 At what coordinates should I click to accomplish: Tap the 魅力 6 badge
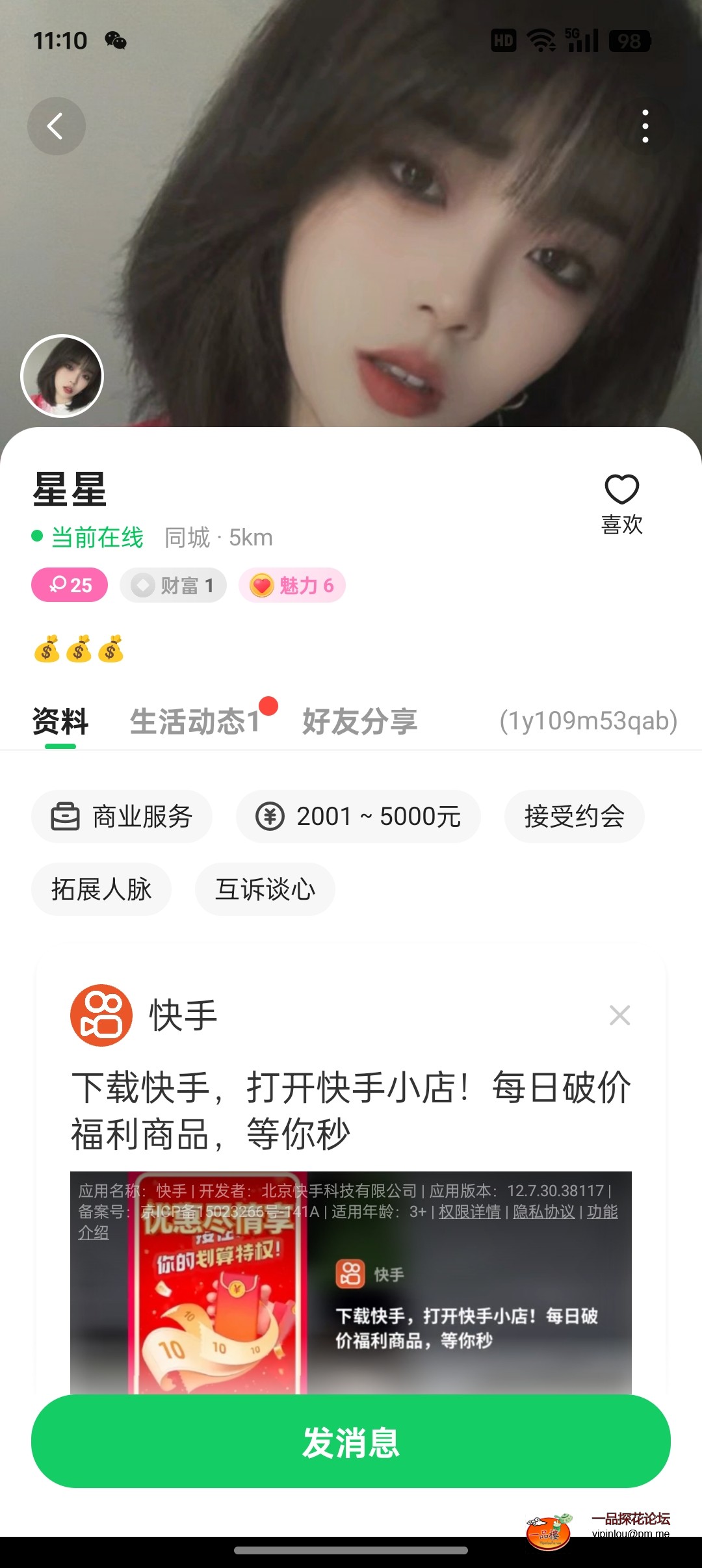(x=292, y=586)
